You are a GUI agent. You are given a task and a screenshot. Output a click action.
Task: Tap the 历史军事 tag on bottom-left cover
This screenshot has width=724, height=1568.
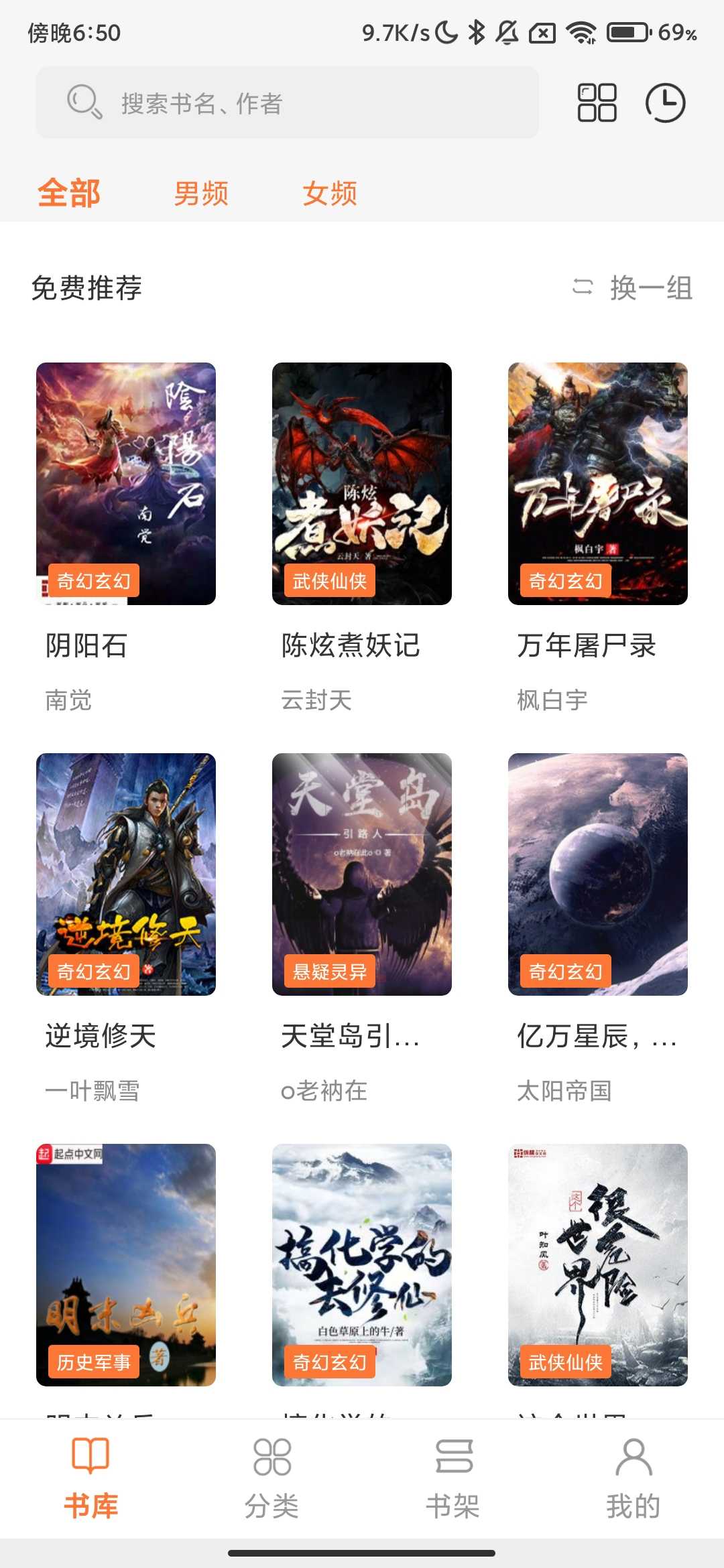[x=94, y=1362]
